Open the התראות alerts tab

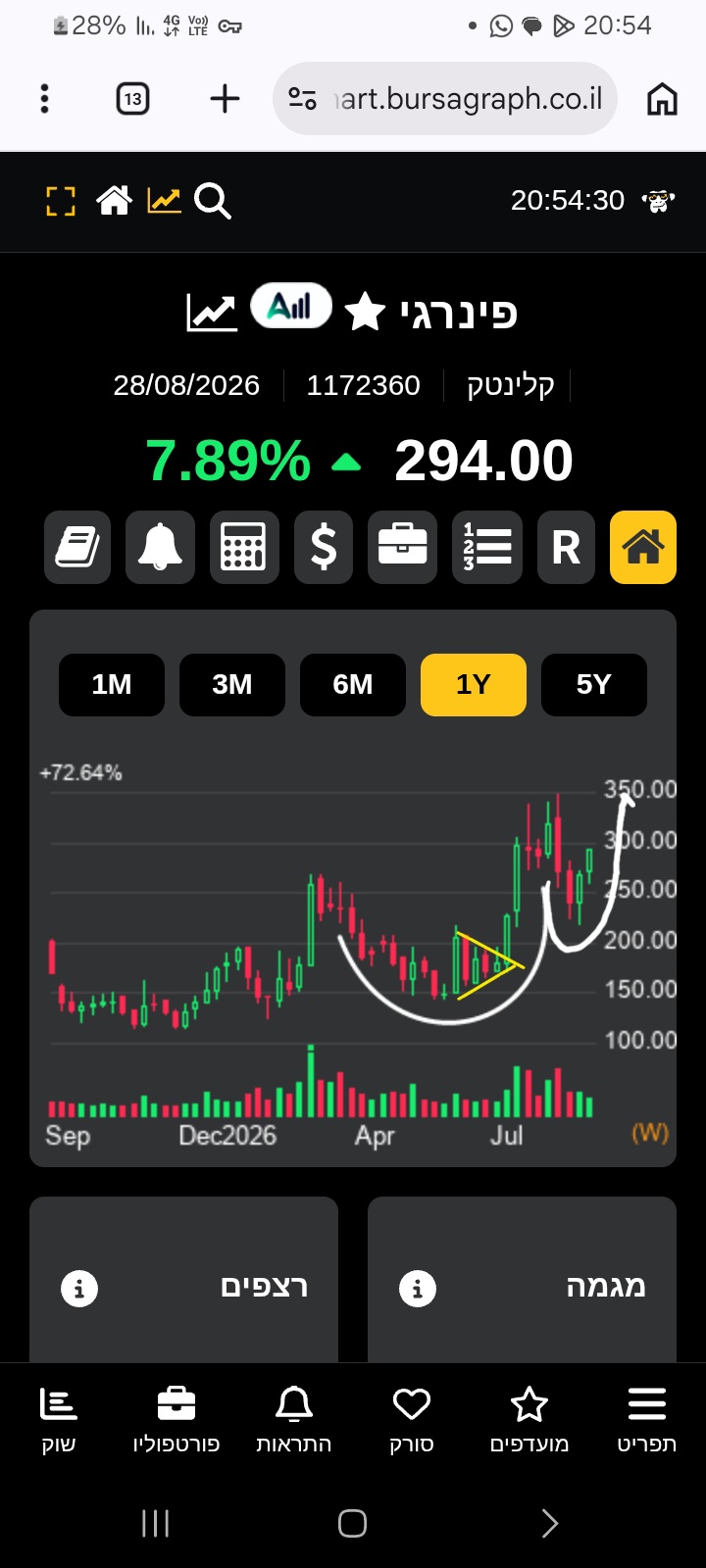click(294, 1420)
